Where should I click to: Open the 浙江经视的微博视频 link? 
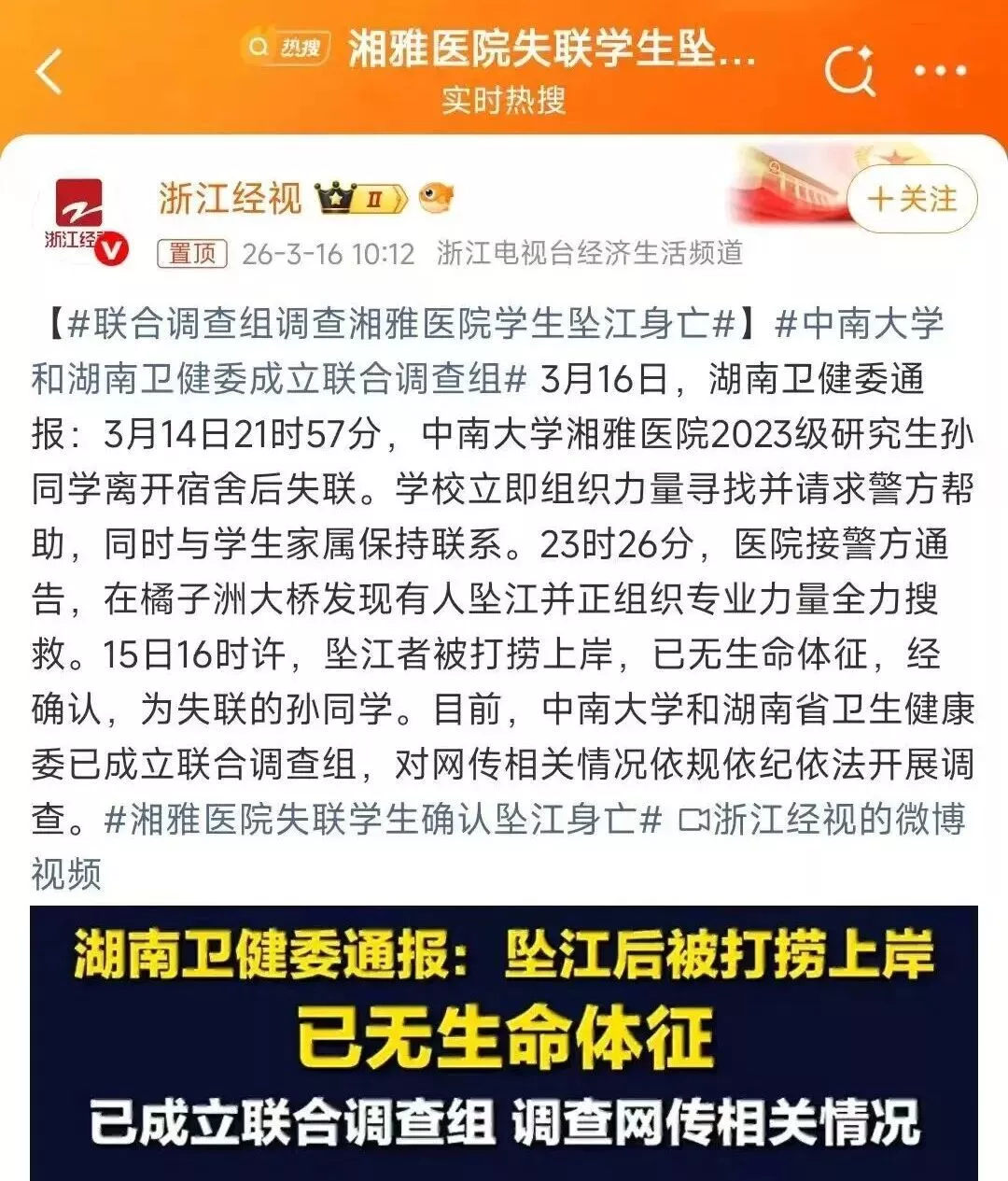pyautogui.click(x=821, y=820)
